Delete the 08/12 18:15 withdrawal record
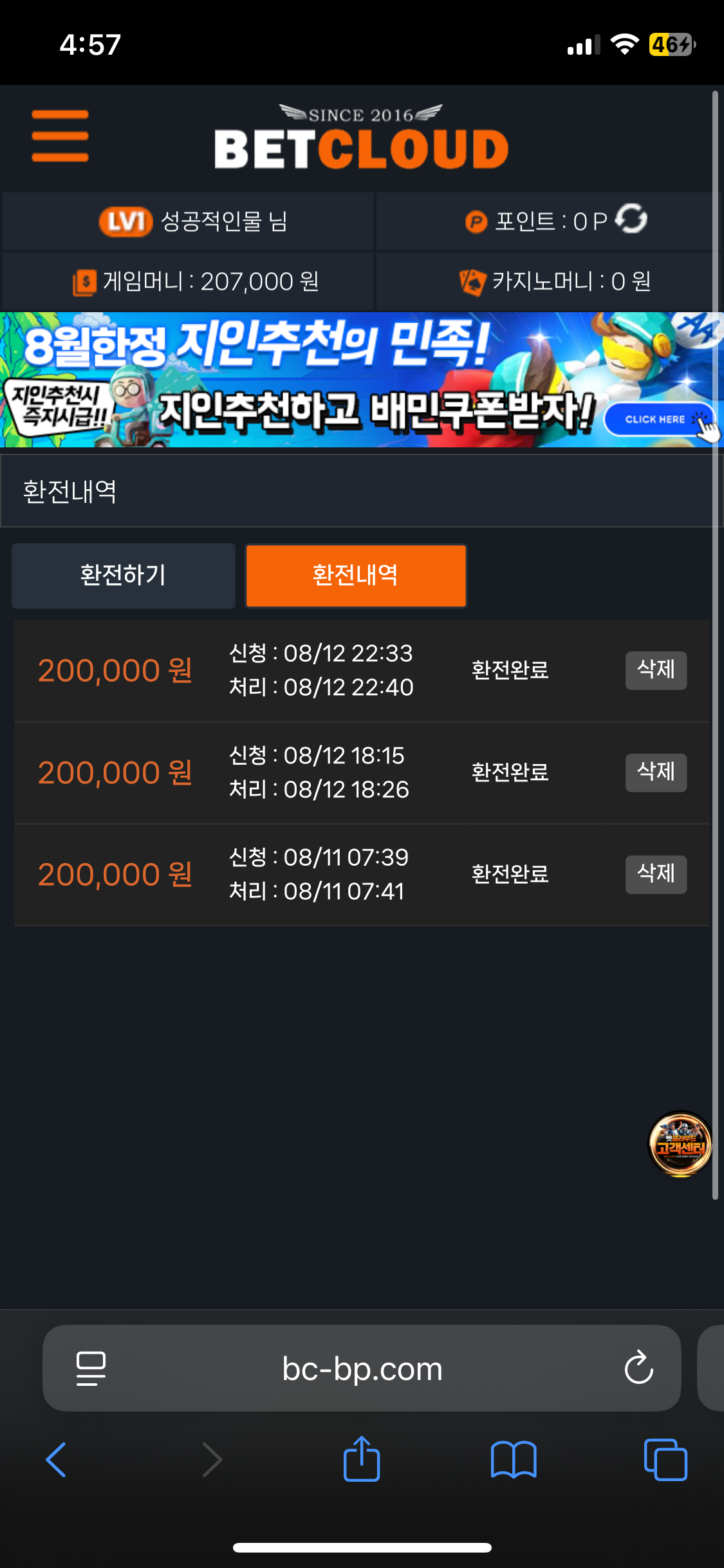This screenshot has width=724, height=1568. click(655, 772)
